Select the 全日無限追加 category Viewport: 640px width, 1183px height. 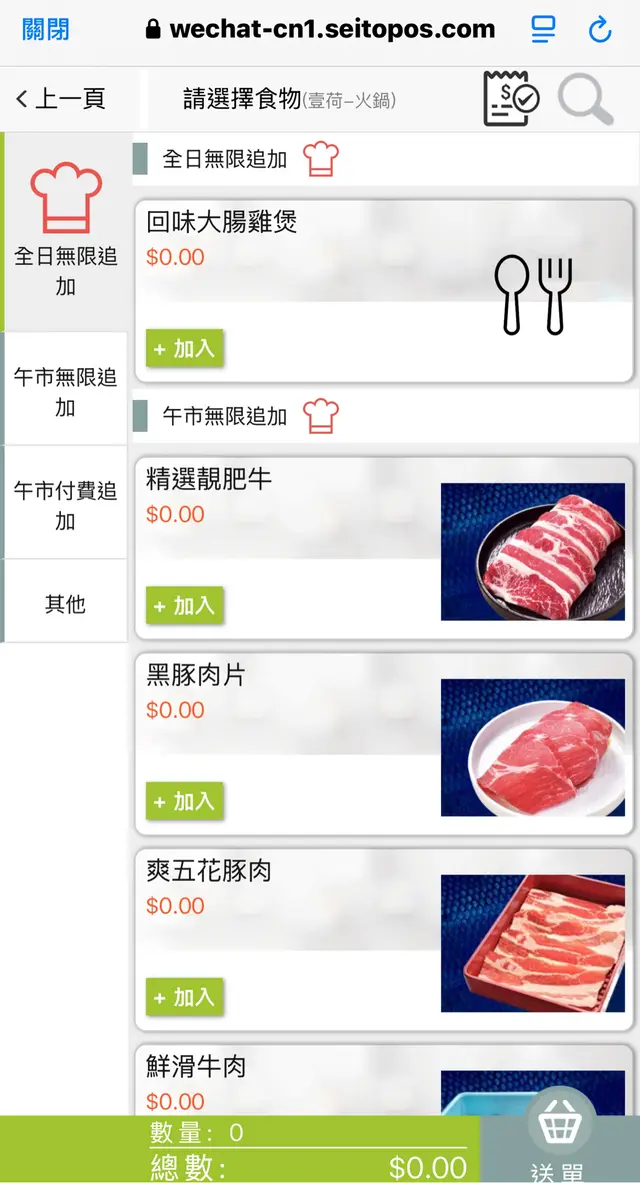coord(65,232)
